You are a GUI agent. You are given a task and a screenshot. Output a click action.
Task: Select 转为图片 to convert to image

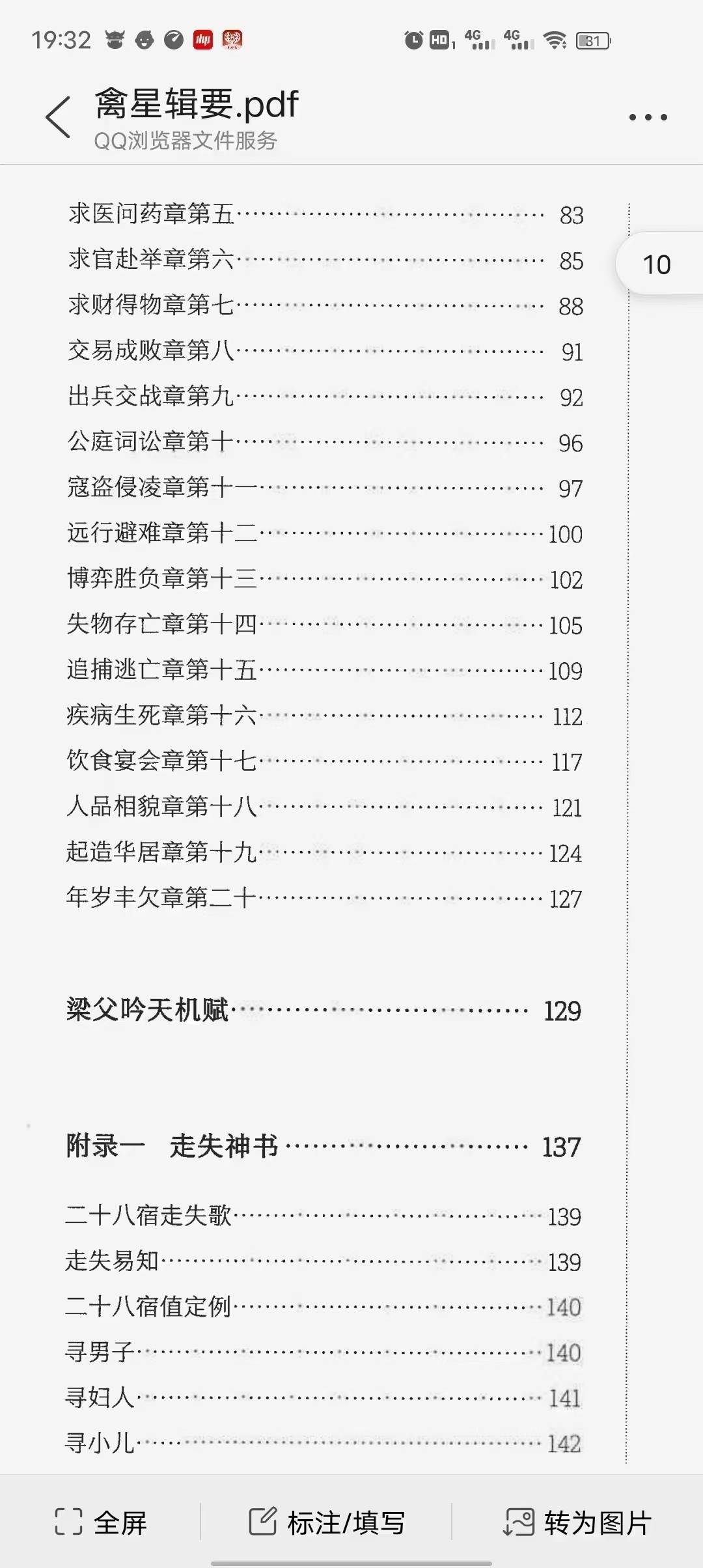point(577,1522)
